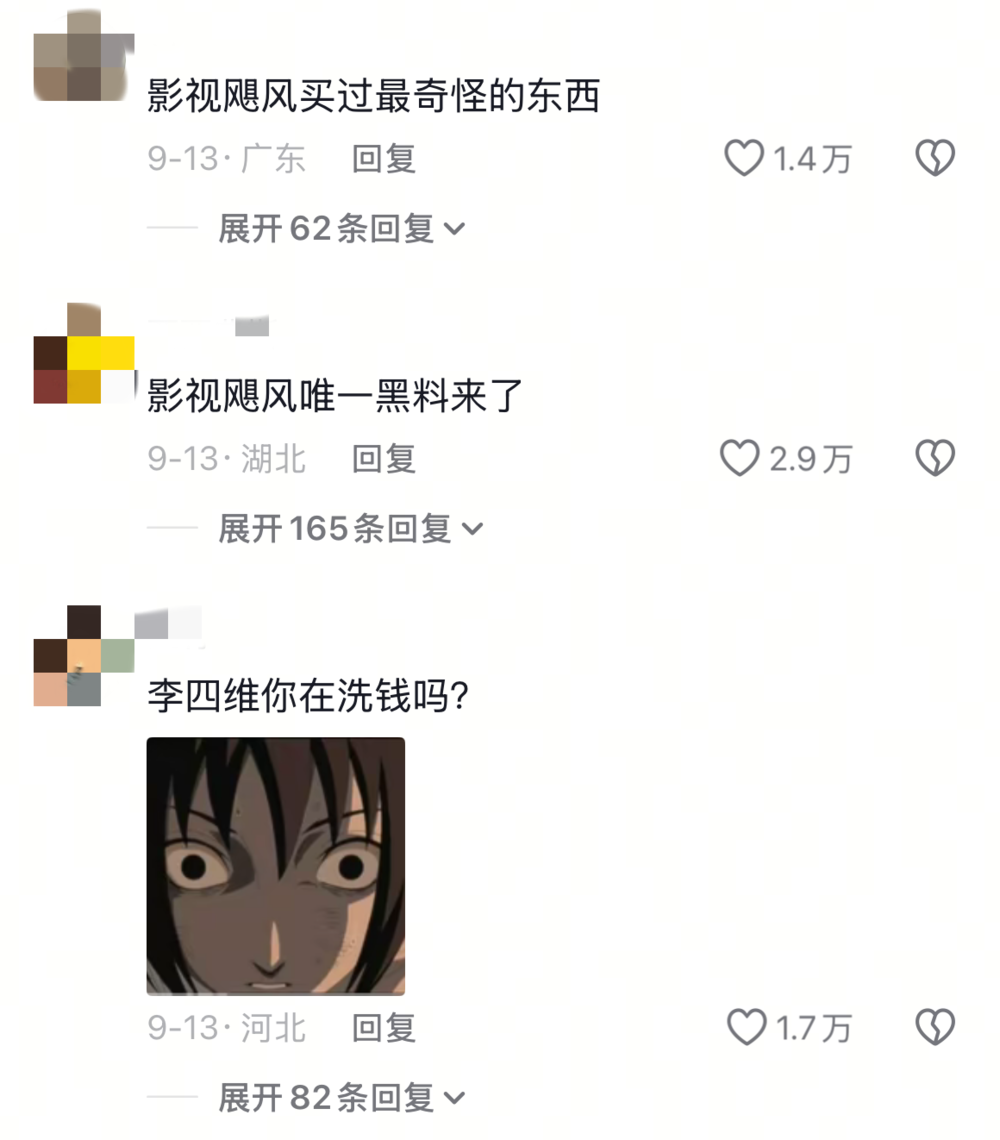1000x1140 pixels.
Task: Open avatar of the 河北 commenter
Action: click(84, 656)
